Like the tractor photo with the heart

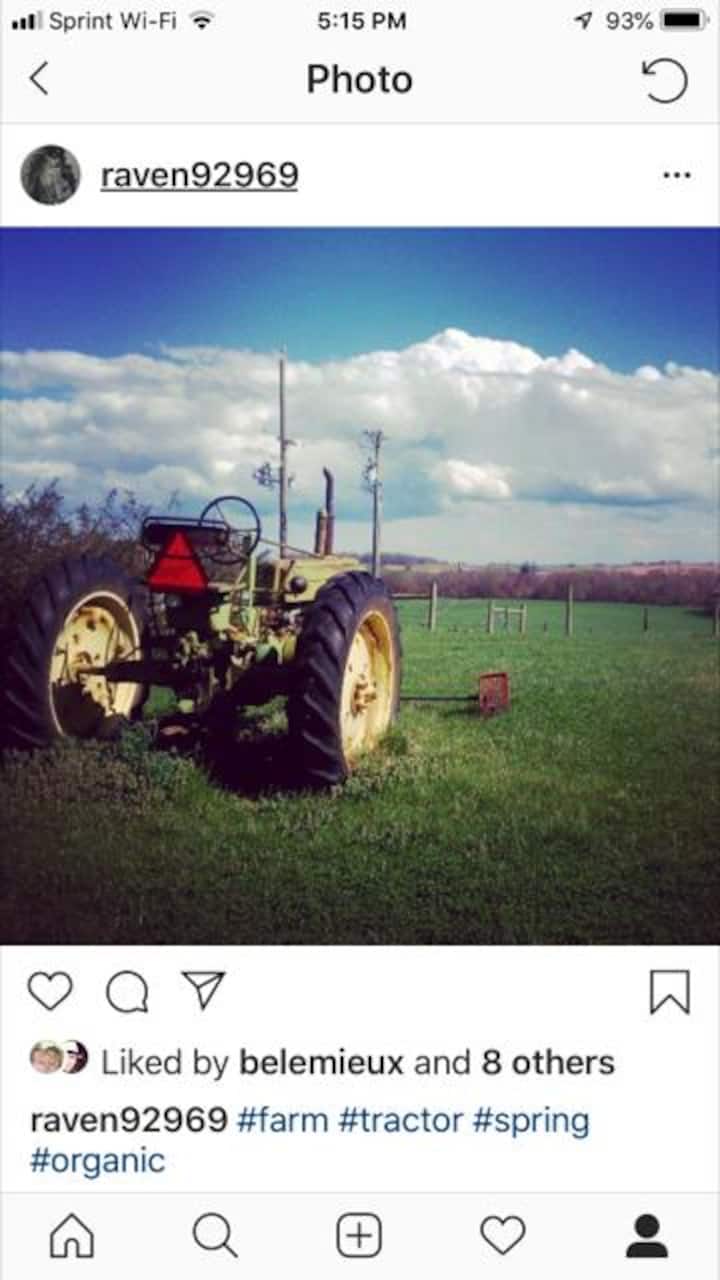(50, 991)
